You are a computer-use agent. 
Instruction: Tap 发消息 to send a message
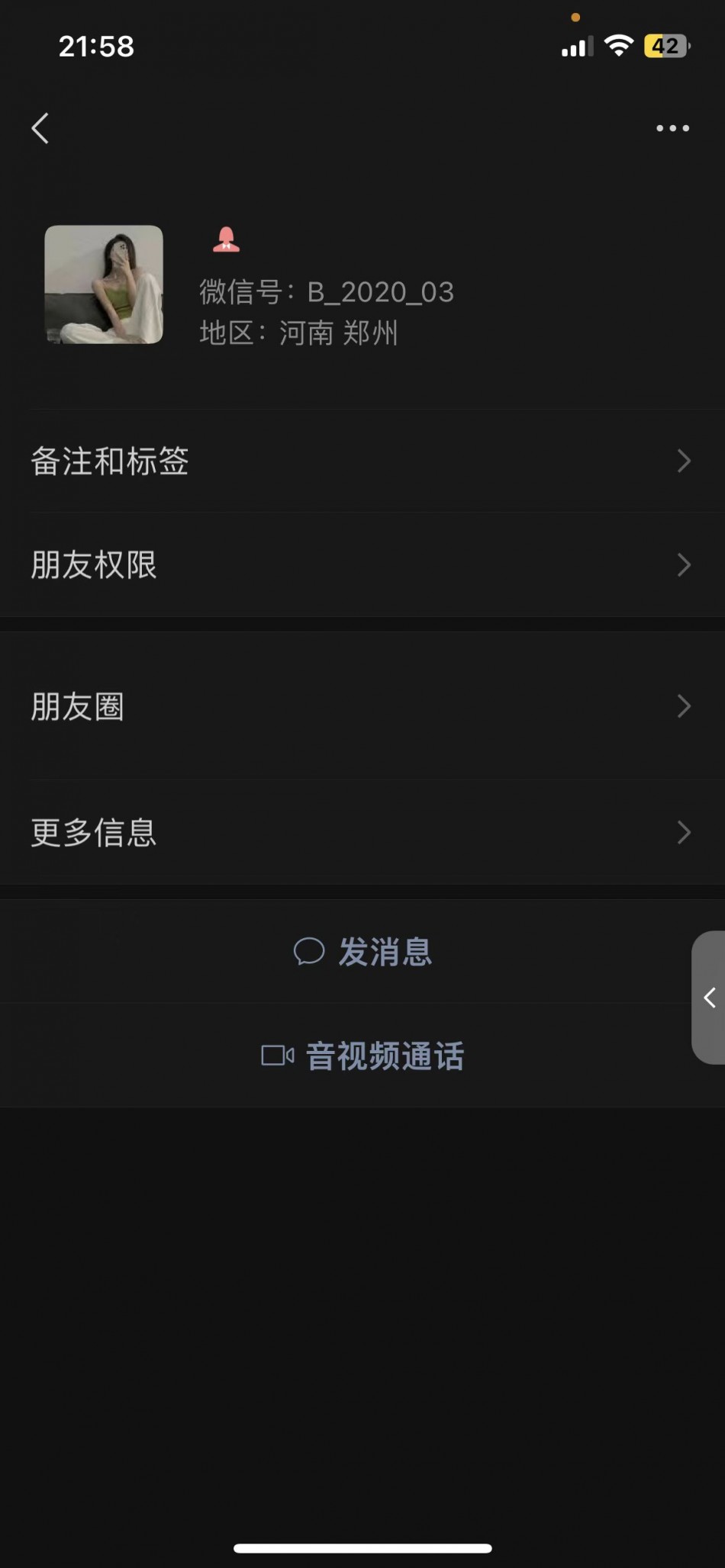click(x=363, y=952)
